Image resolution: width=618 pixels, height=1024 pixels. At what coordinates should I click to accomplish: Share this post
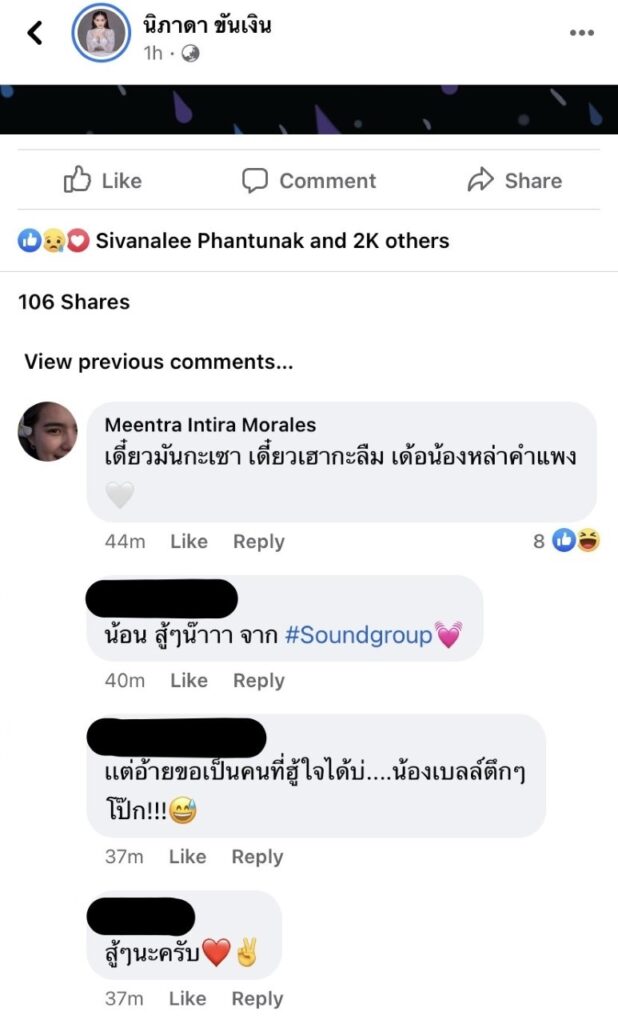pos(514,181)
